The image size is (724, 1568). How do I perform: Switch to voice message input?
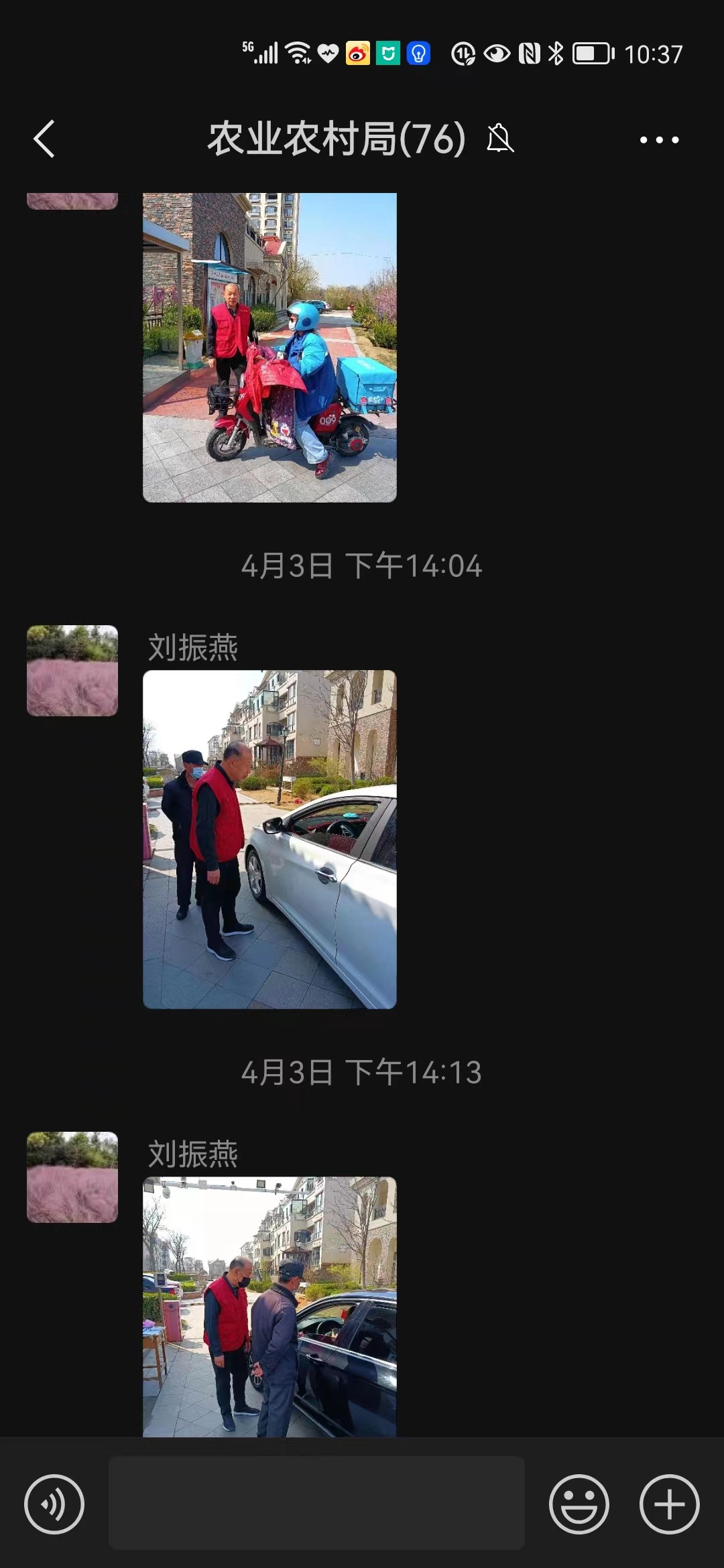pyautogui.click(x=54, y=1504)
